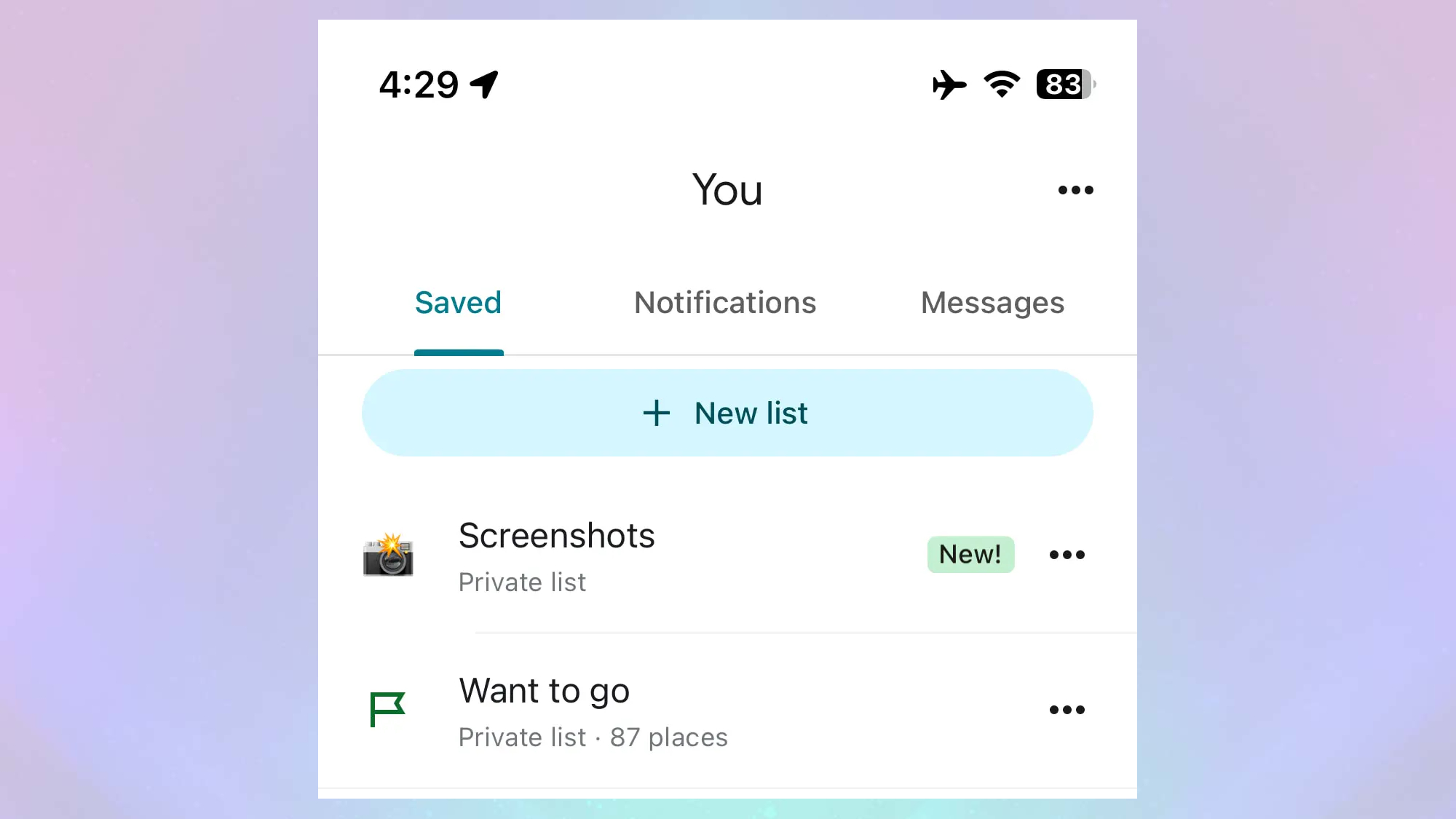The width and height of the screenshot is (1456, 819).
Task: Open the Want to go list
Action: coord(545,710)
